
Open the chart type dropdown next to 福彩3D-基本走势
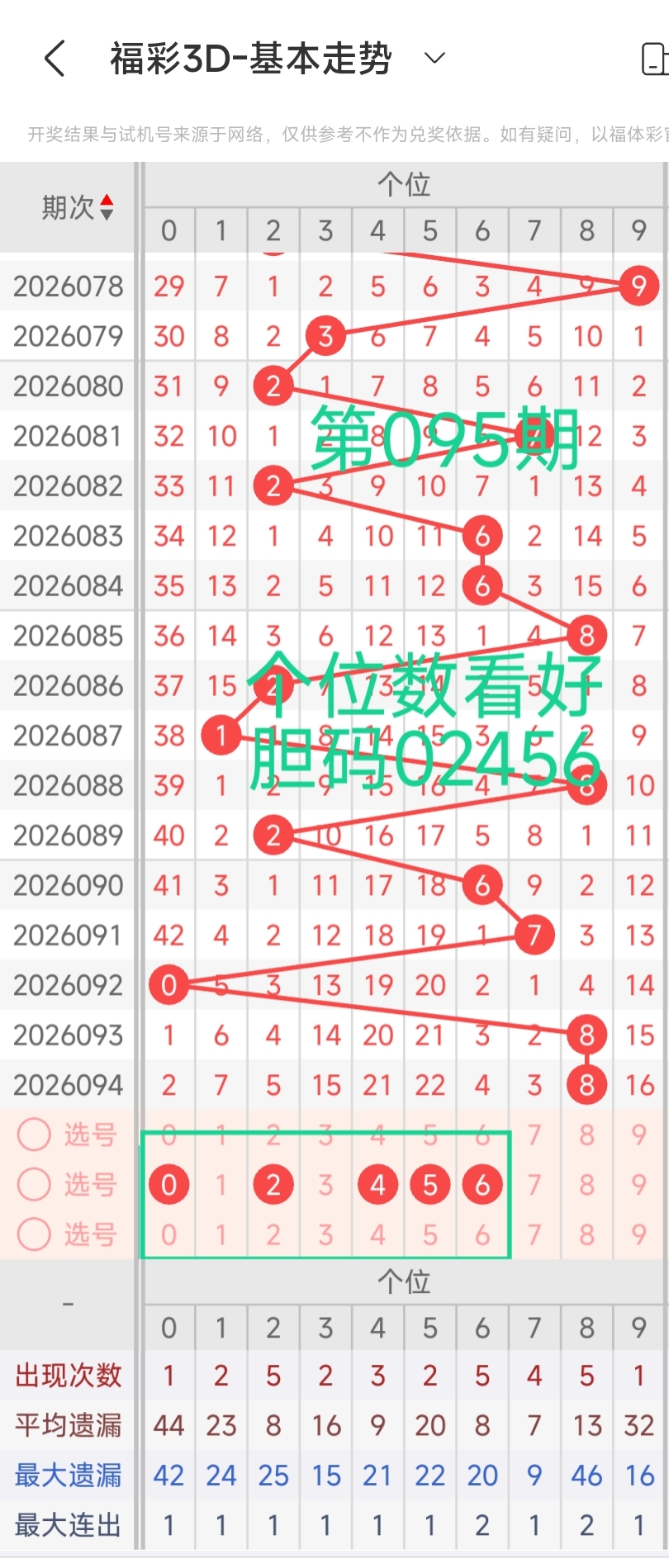pos(434,58)
